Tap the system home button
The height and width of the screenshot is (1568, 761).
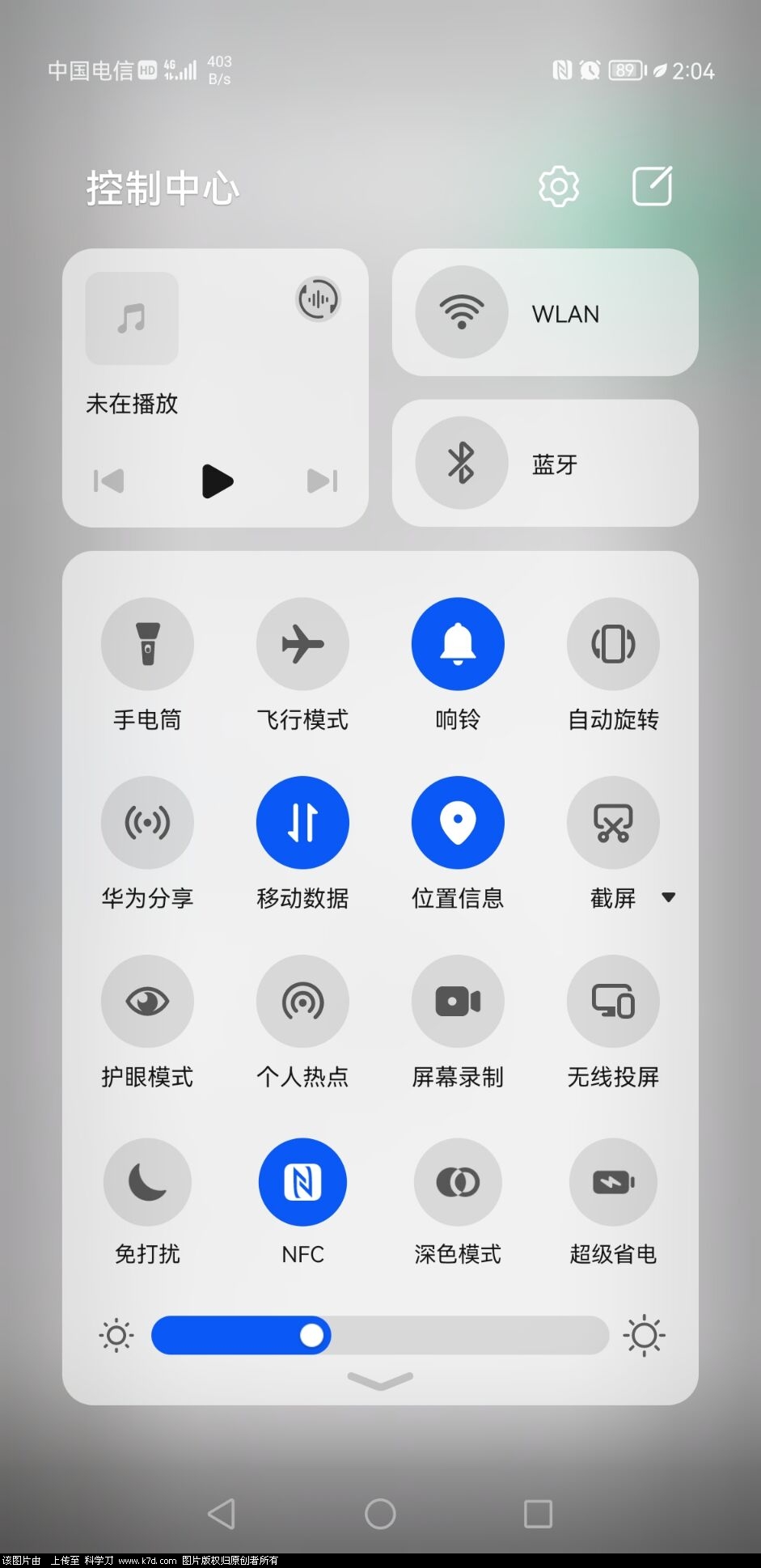pos(380,1514)
